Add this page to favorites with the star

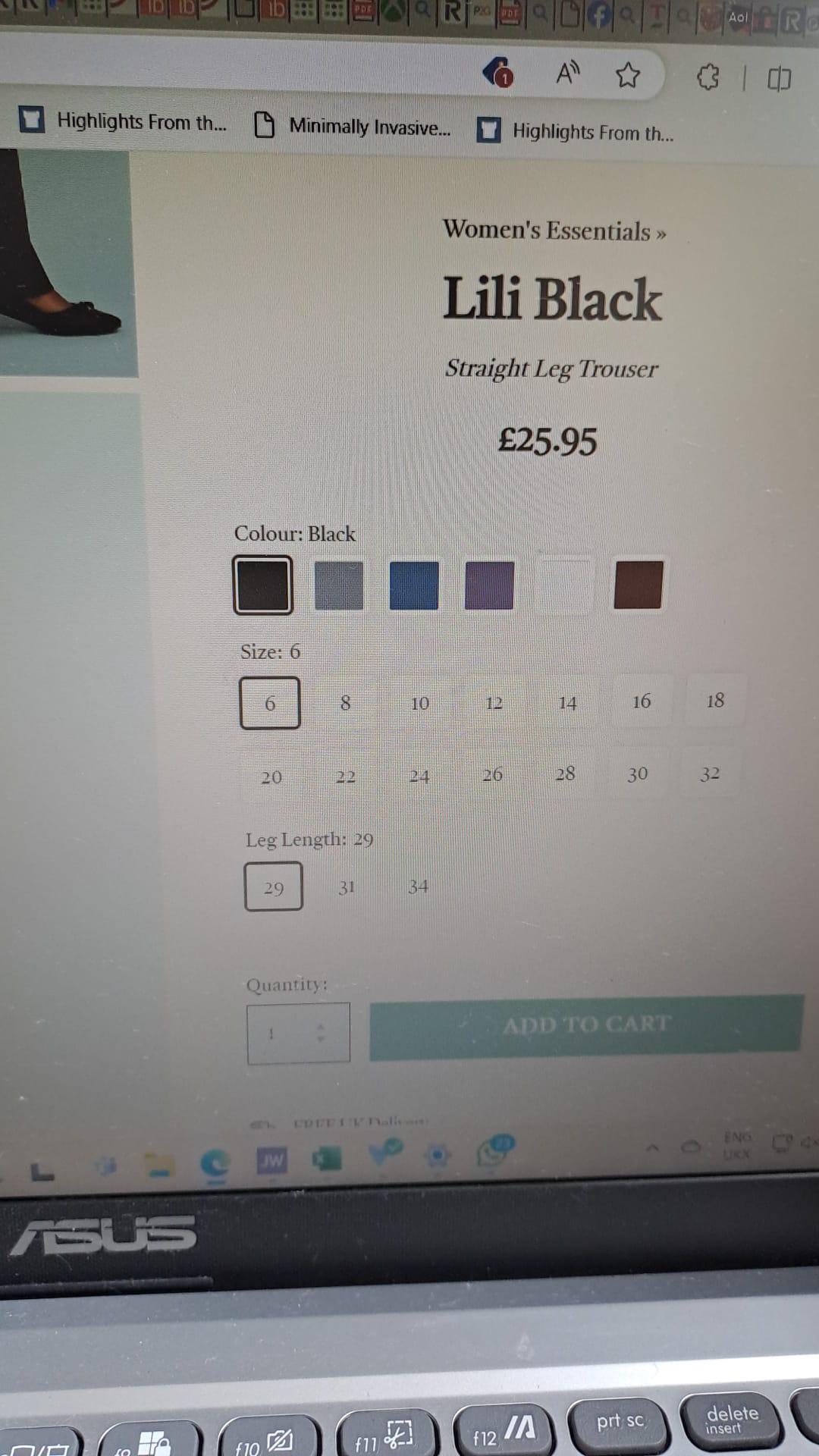627,75
